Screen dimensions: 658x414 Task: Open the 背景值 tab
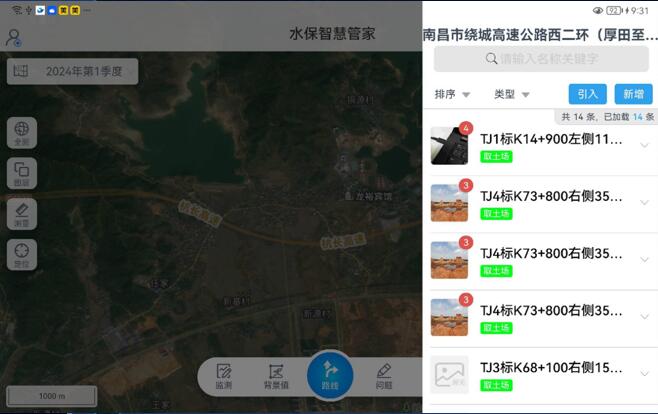pos(276,376)
